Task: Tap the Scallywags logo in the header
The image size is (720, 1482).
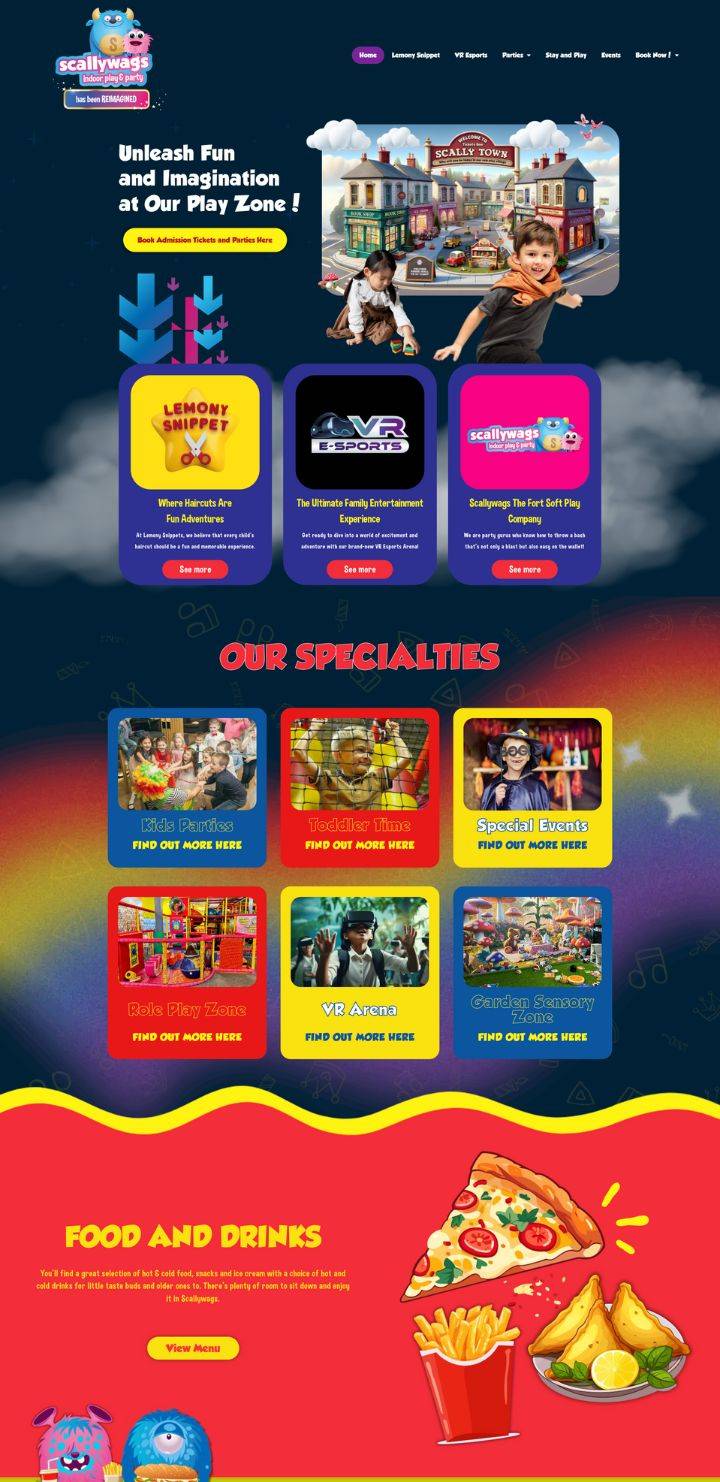Action: click(x=104, y=60)
